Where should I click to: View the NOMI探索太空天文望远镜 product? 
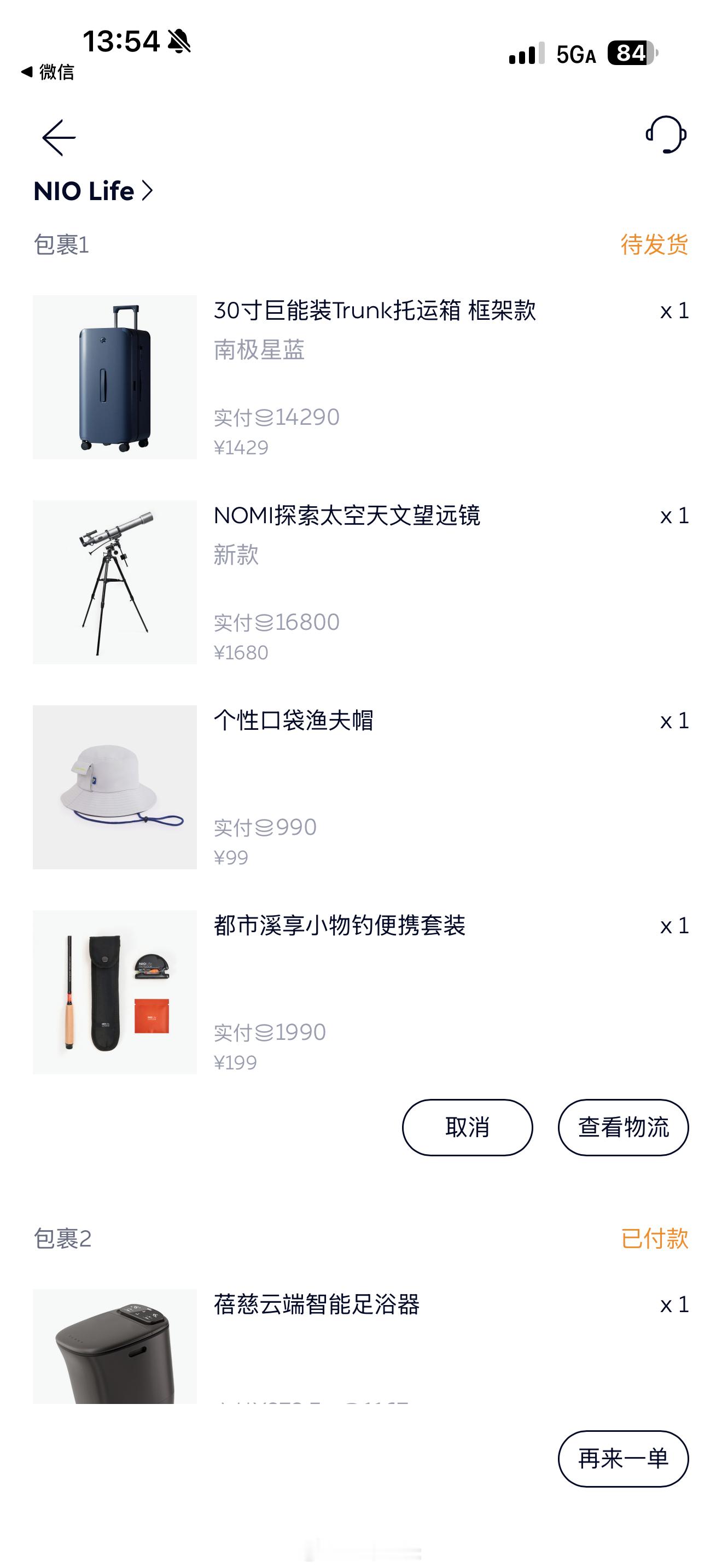[x=346, y=516]
